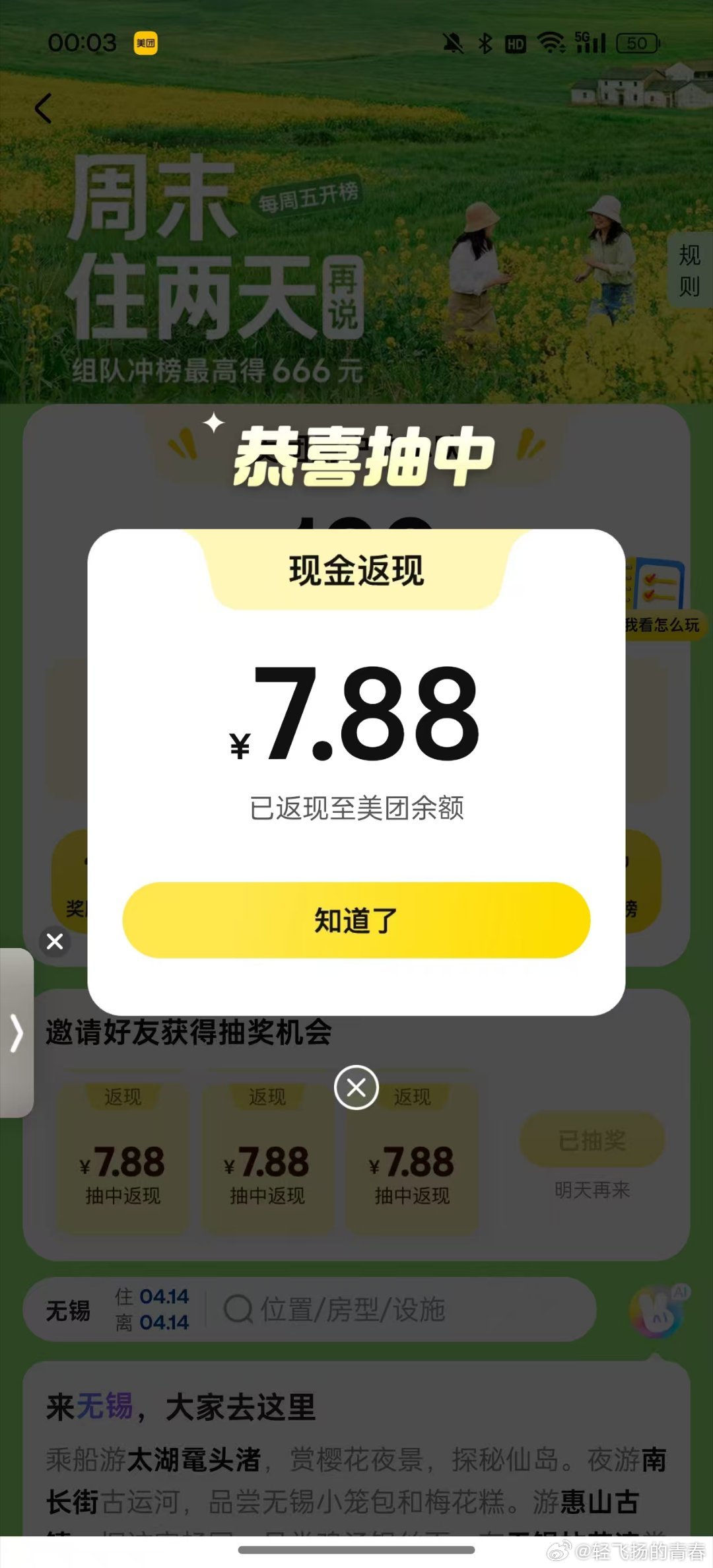Go back using the top-left arrow

[x=44, y=108]
